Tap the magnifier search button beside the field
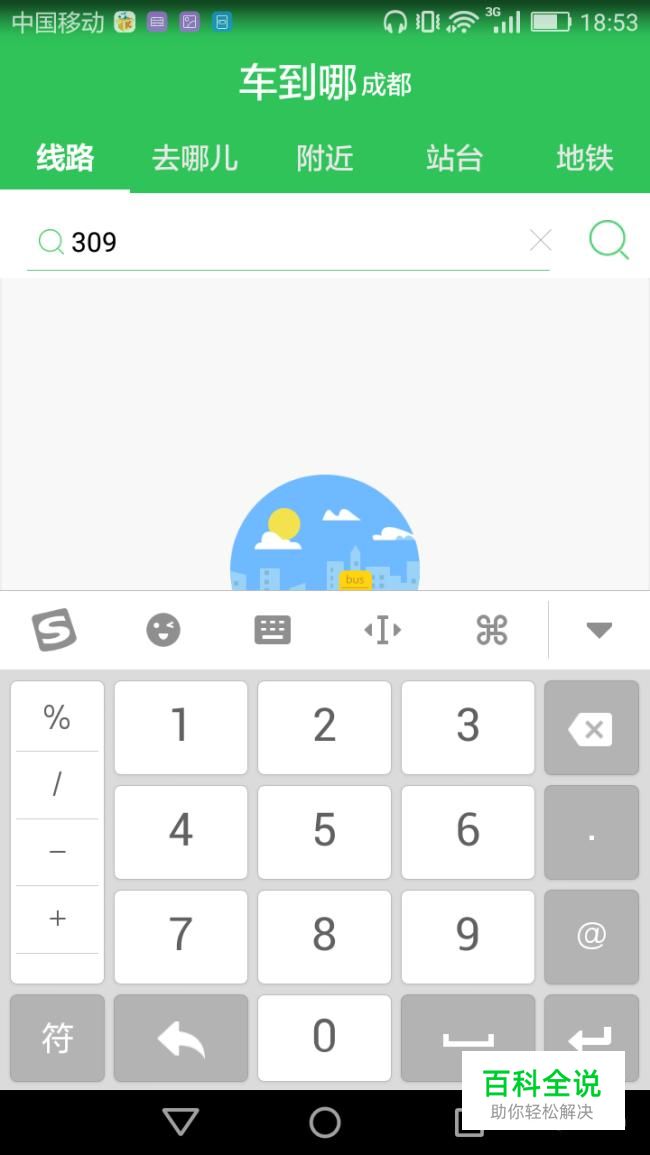The image size is (650, 1155). pos(609,240)
